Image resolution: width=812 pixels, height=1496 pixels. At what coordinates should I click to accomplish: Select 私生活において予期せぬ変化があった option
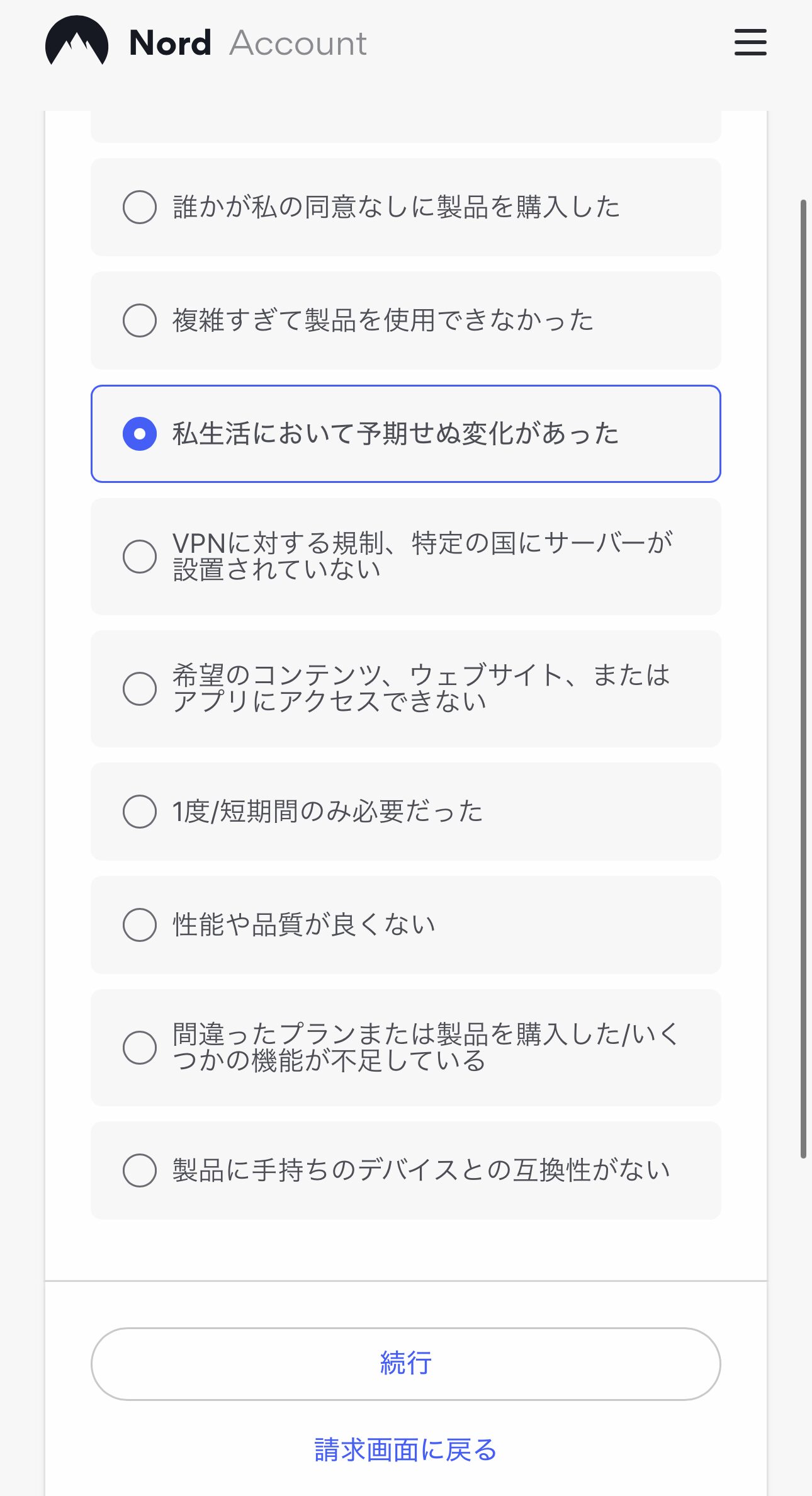140,434
